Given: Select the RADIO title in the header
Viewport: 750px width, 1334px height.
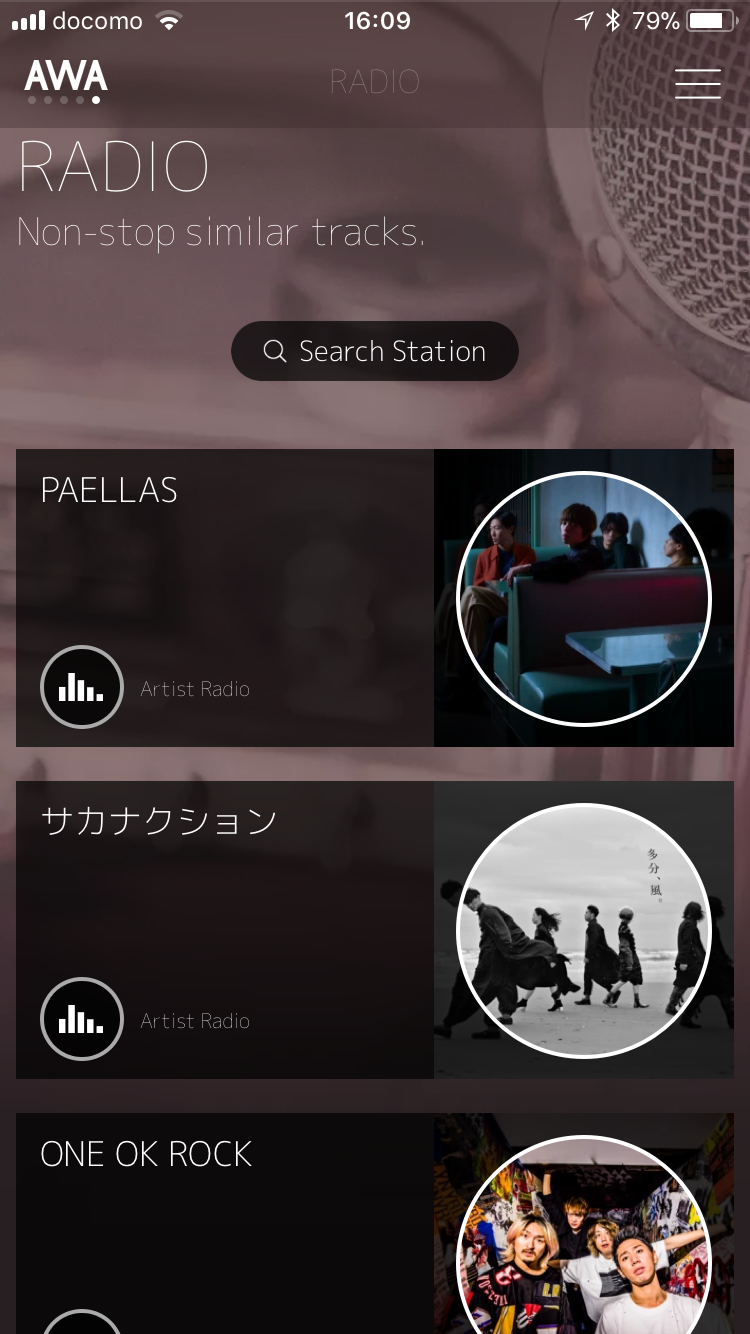Looking at the screenshot, I should pos(375,82).
